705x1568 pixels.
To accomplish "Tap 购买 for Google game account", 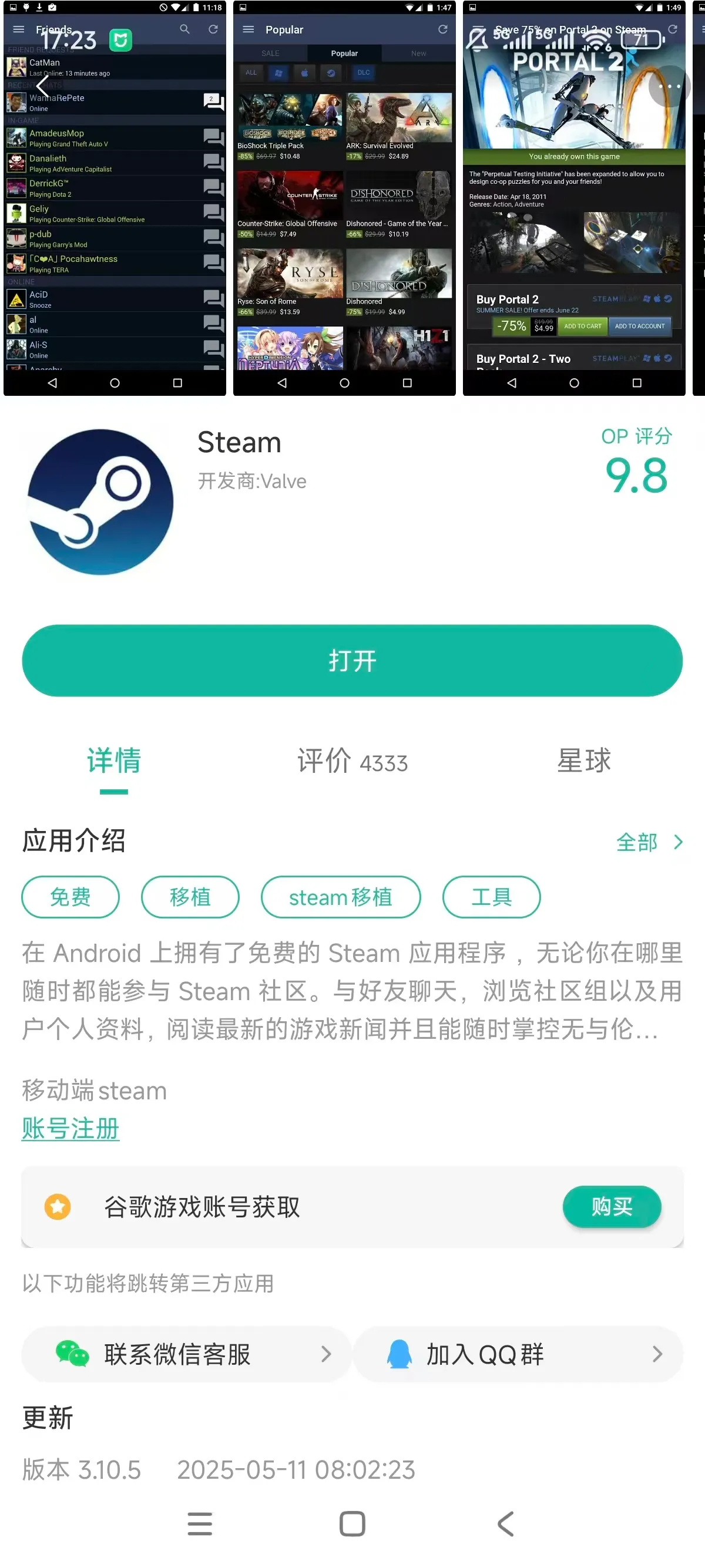I will tap(611, 1206).
